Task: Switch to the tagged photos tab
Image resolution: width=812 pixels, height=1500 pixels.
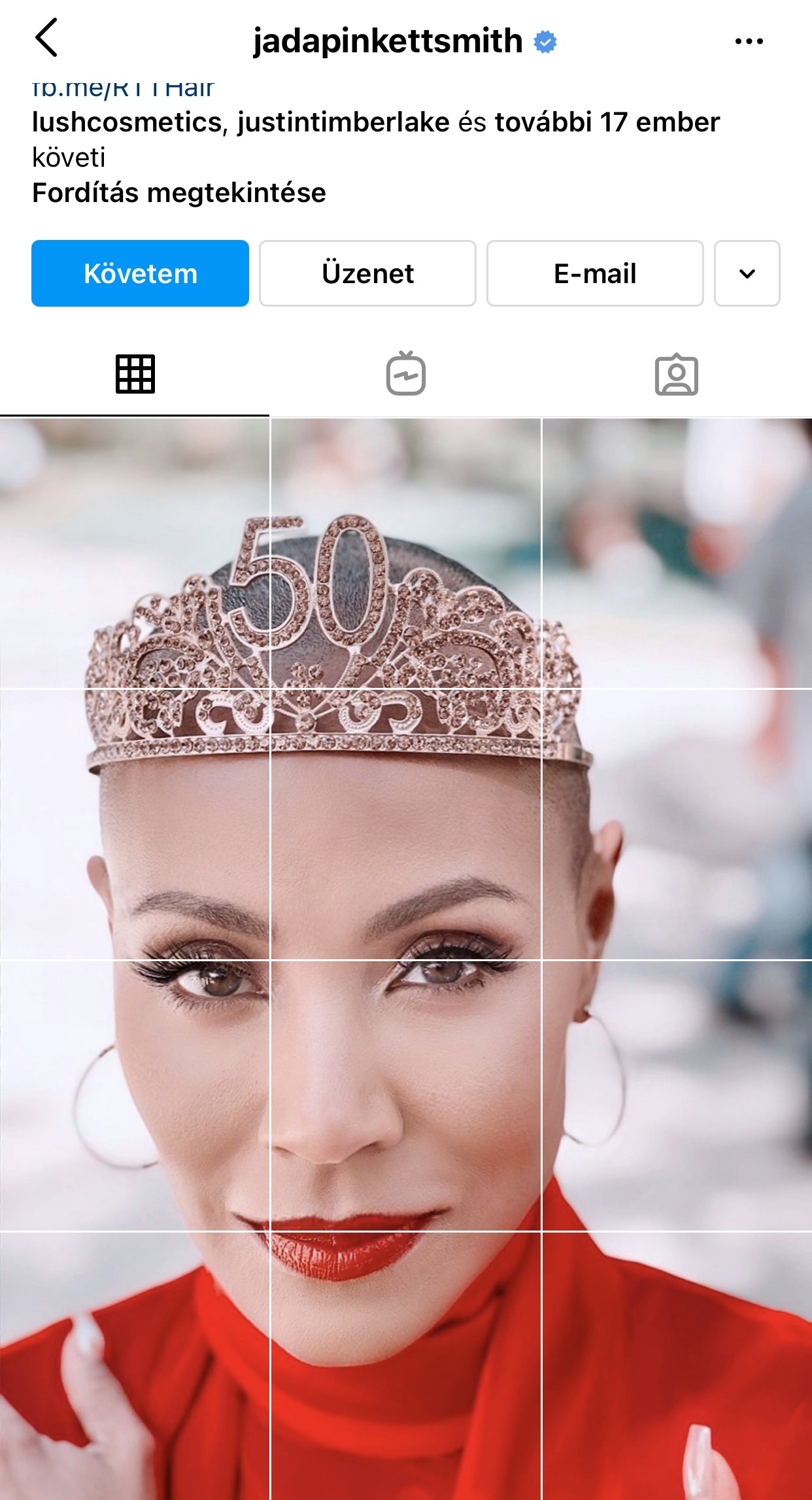Action: pyautogui.click(x=677, y=374)
